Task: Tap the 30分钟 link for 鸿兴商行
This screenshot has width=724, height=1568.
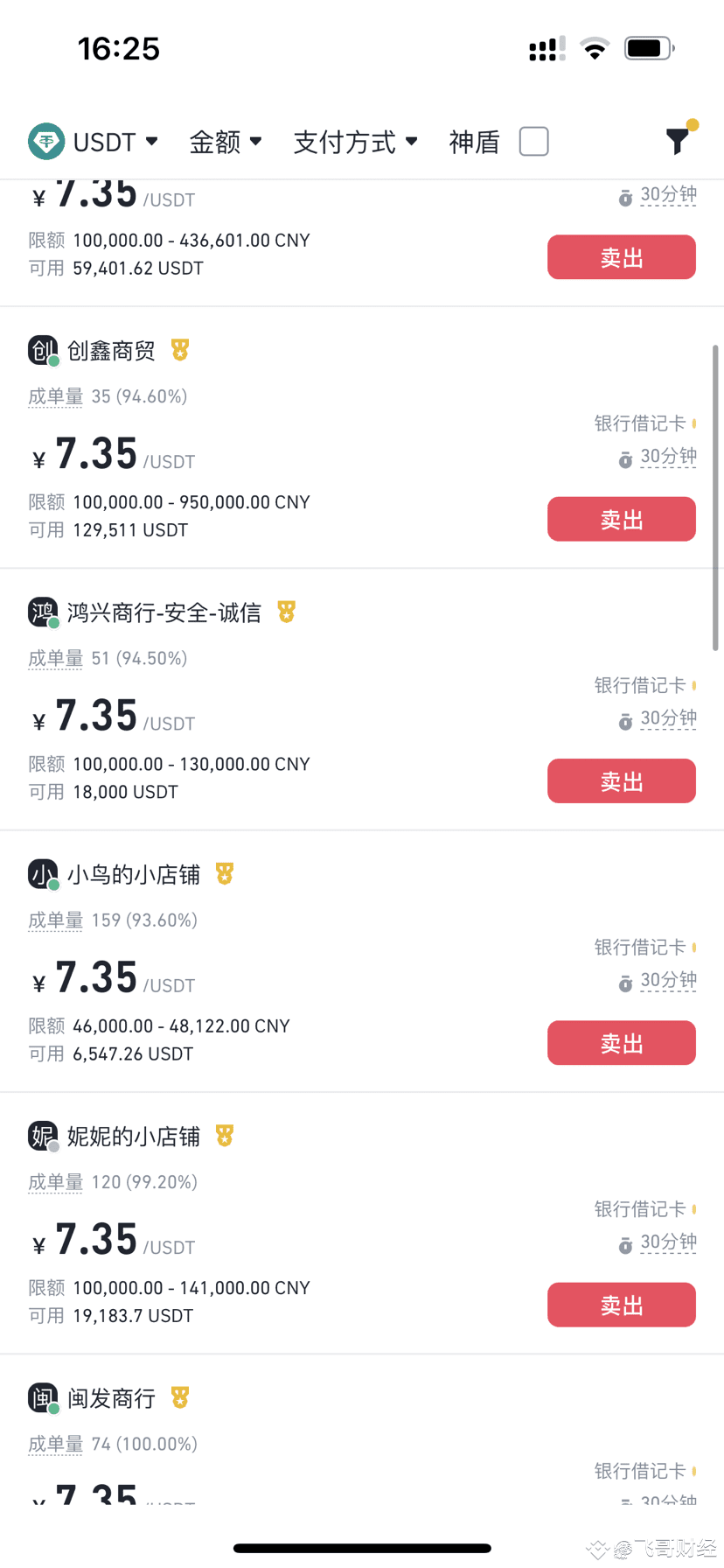Action: [x=667, y=719]
